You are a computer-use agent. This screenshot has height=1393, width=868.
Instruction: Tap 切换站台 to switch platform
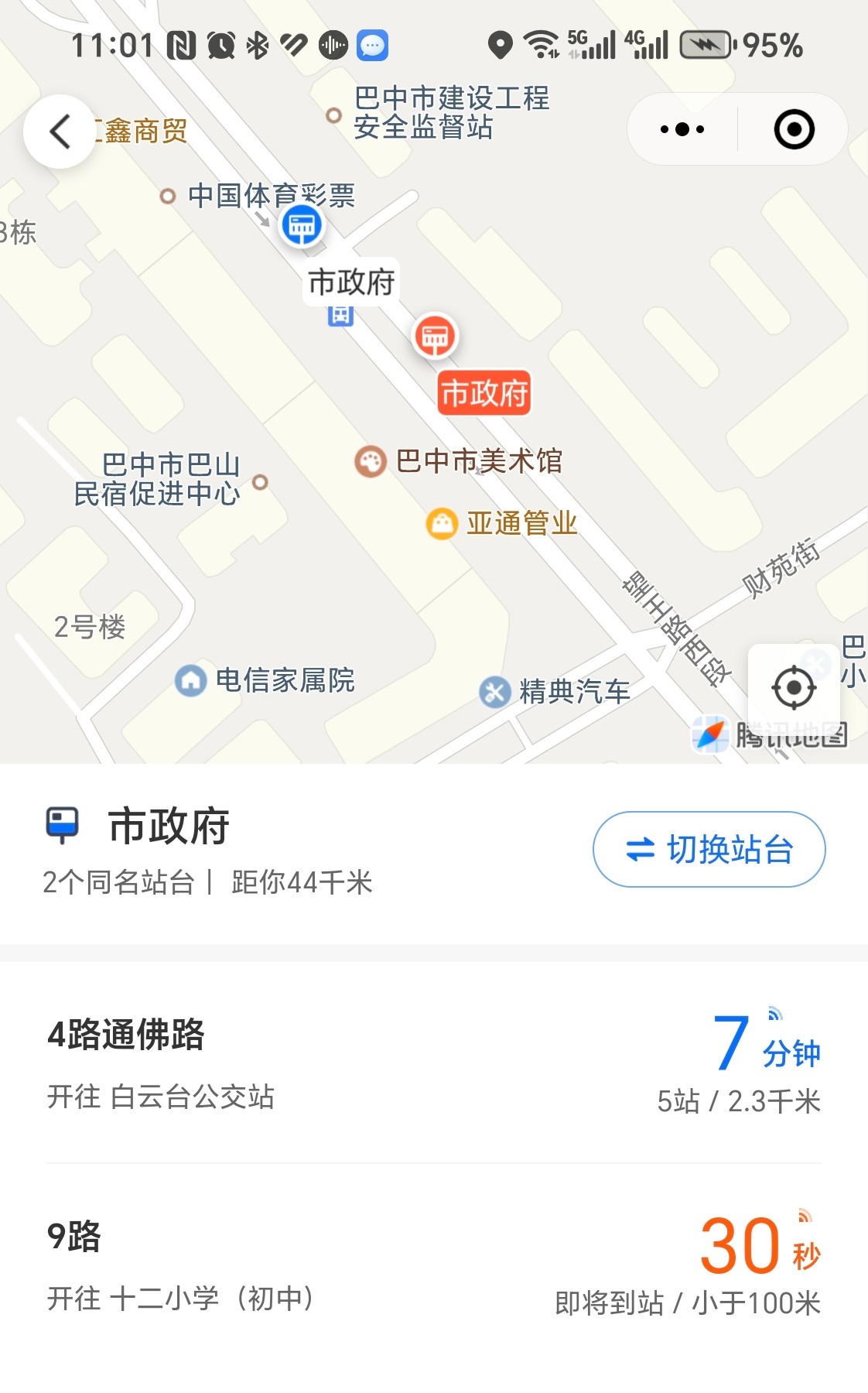click(x=709, y=849)
